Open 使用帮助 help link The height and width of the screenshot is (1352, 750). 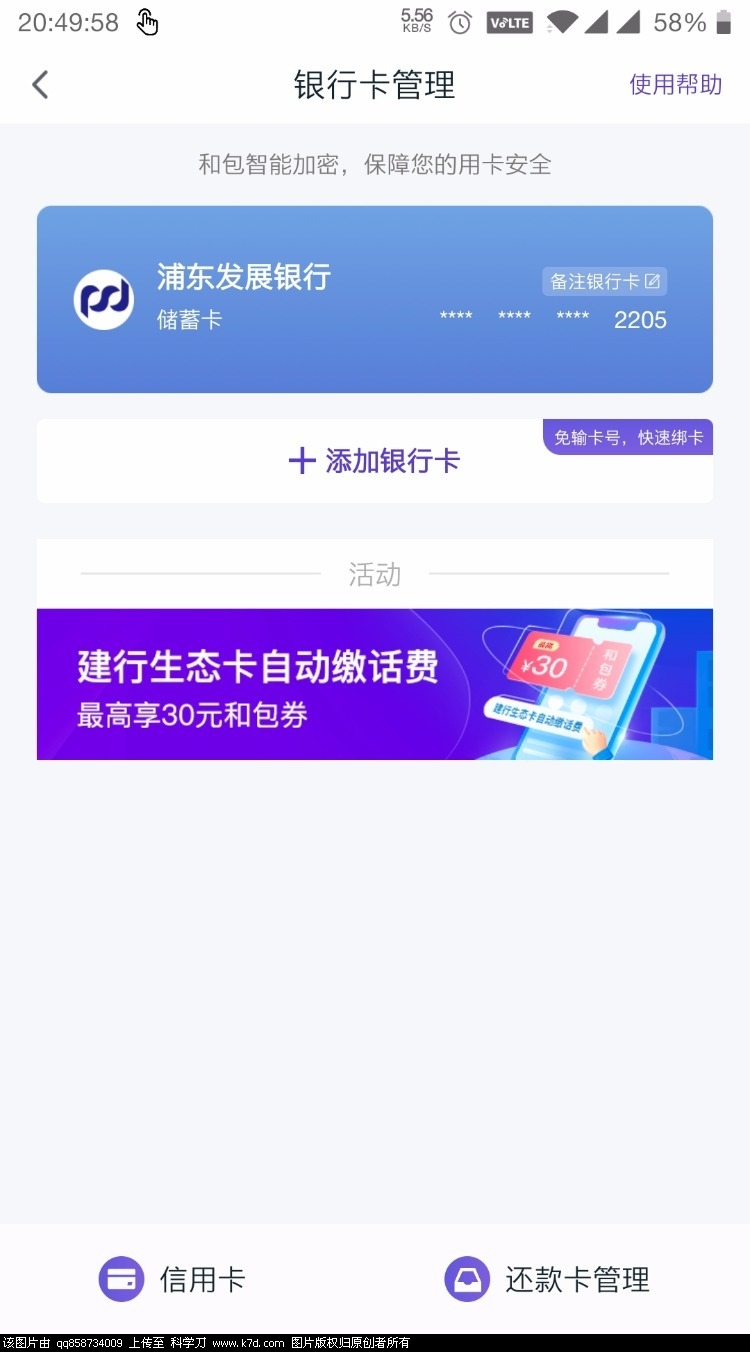coord(675,85)
